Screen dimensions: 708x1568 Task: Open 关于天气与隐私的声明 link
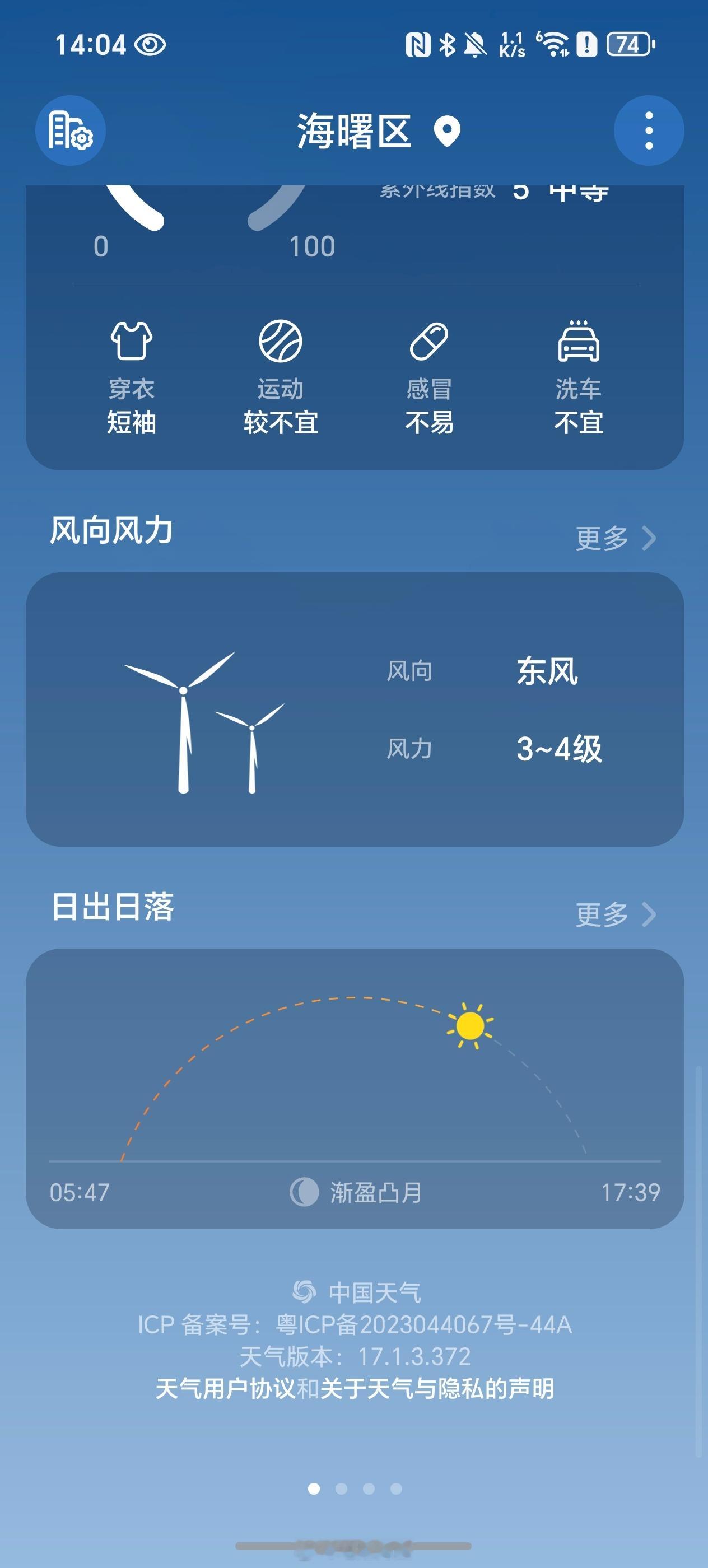pos(436,1389)
